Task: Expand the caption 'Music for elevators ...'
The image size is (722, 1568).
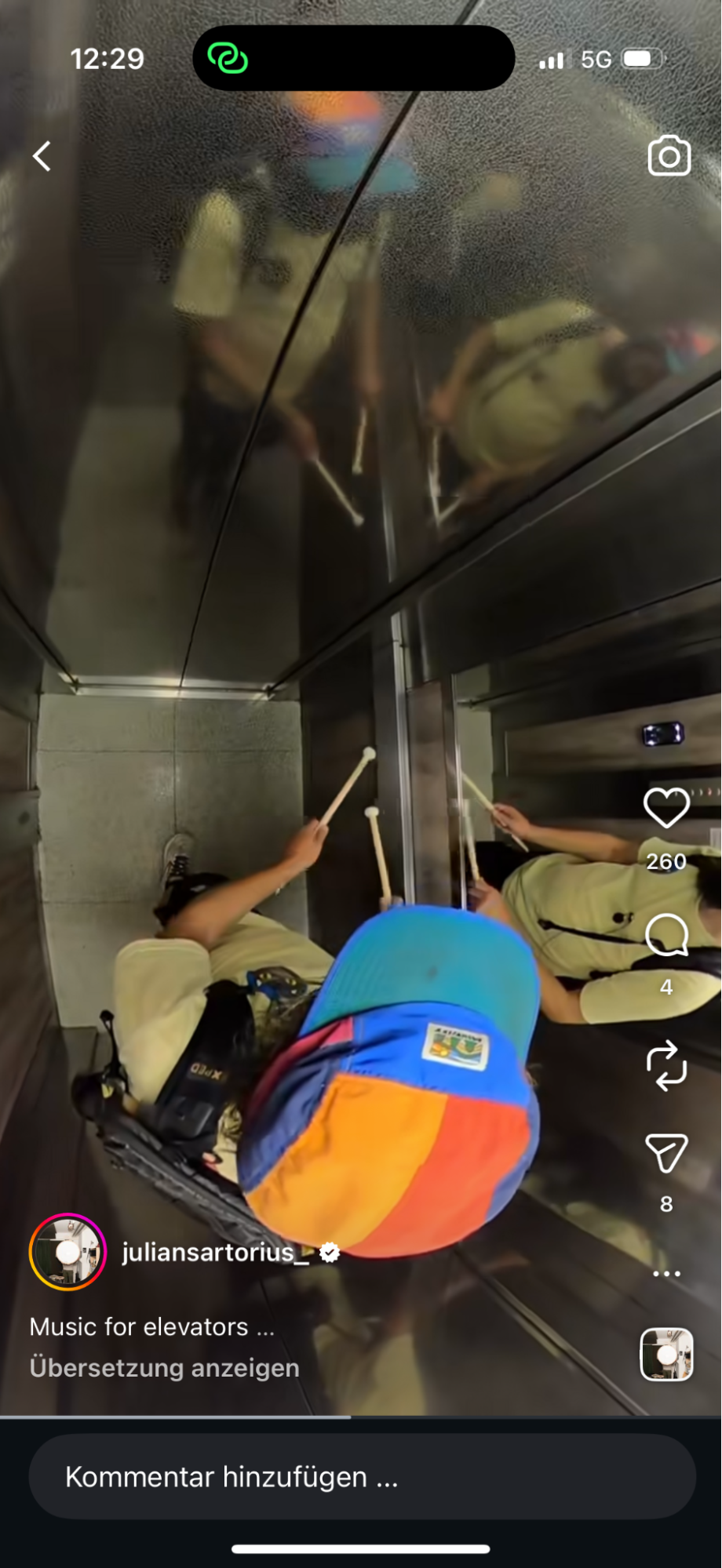Action: coord(151,1326)
